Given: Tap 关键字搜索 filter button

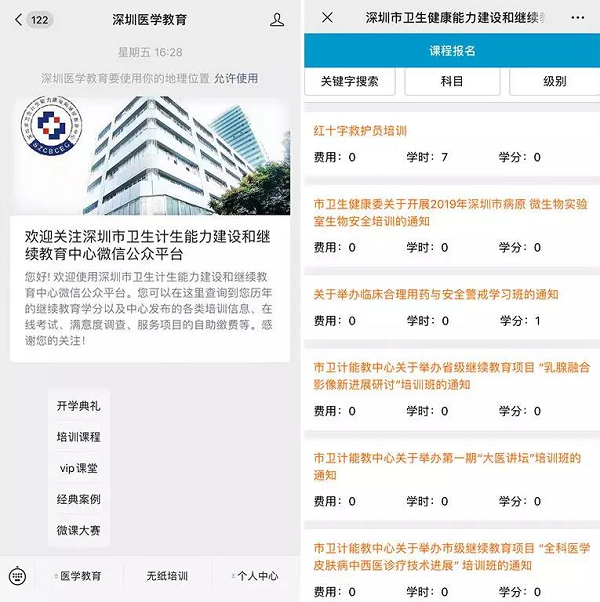Looking at the screenshot, I should pos(349,81).
